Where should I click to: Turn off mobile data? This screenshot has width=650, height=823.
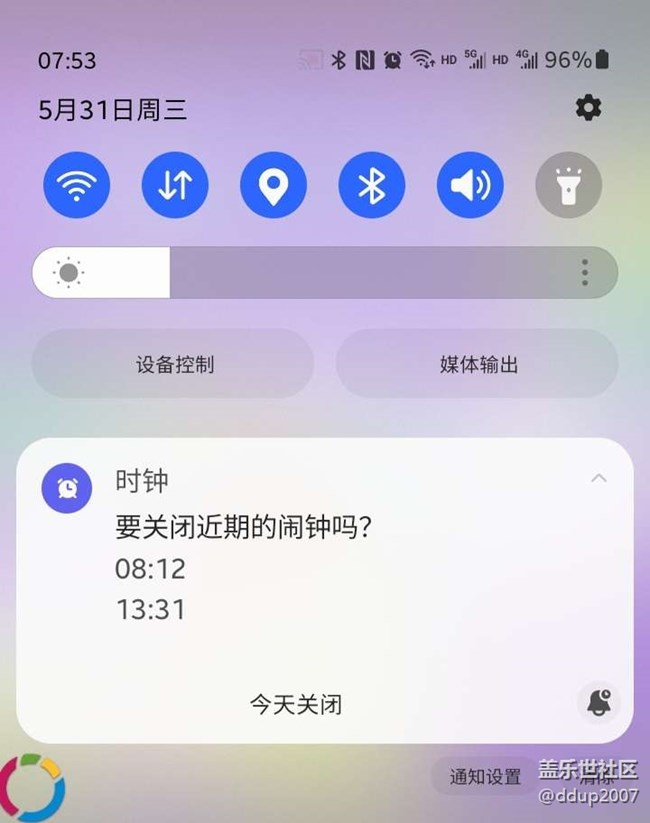(175, 186)
